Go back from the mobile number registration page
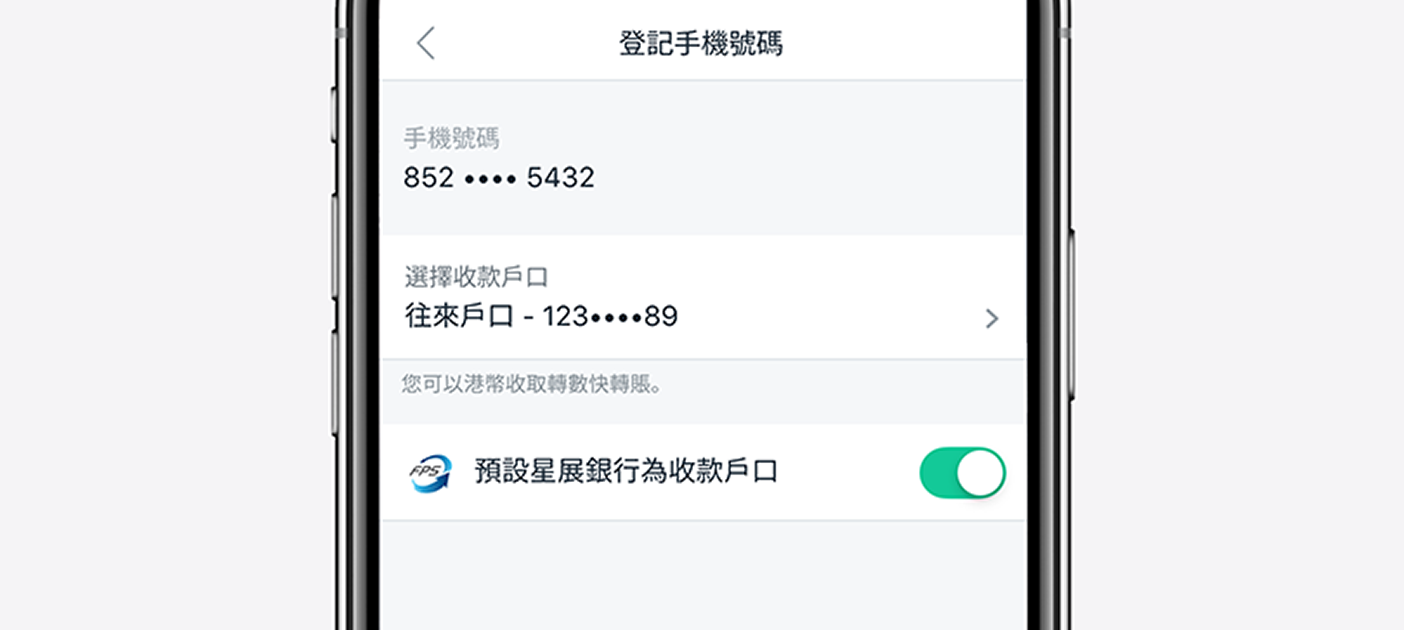The height and width of the screenshot is (630, 1404). click(426, 43)
